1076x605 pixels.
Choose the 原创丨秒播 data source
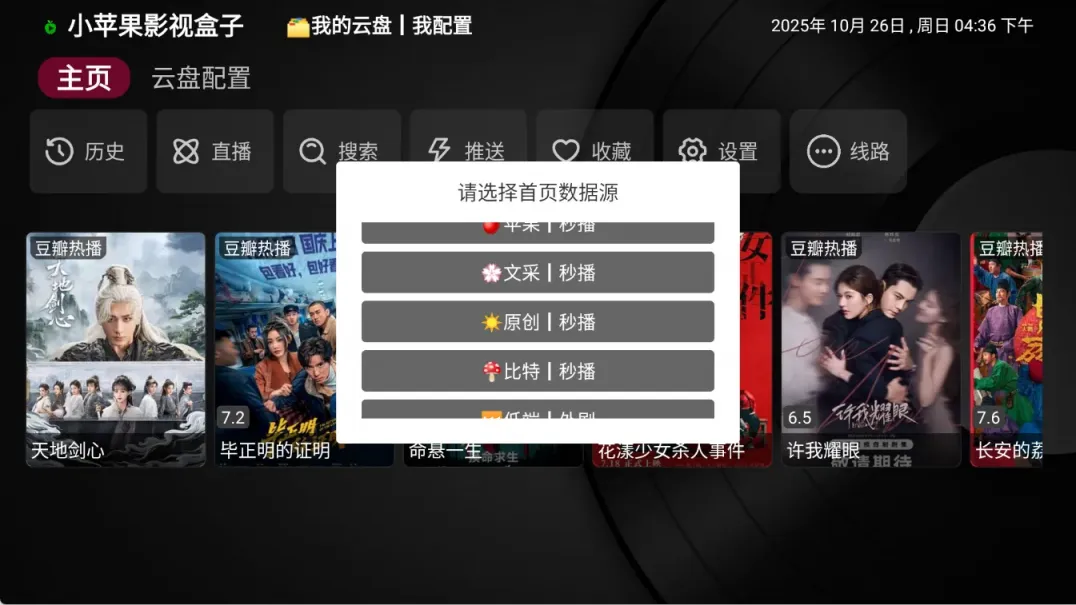(x=537, y=322)
